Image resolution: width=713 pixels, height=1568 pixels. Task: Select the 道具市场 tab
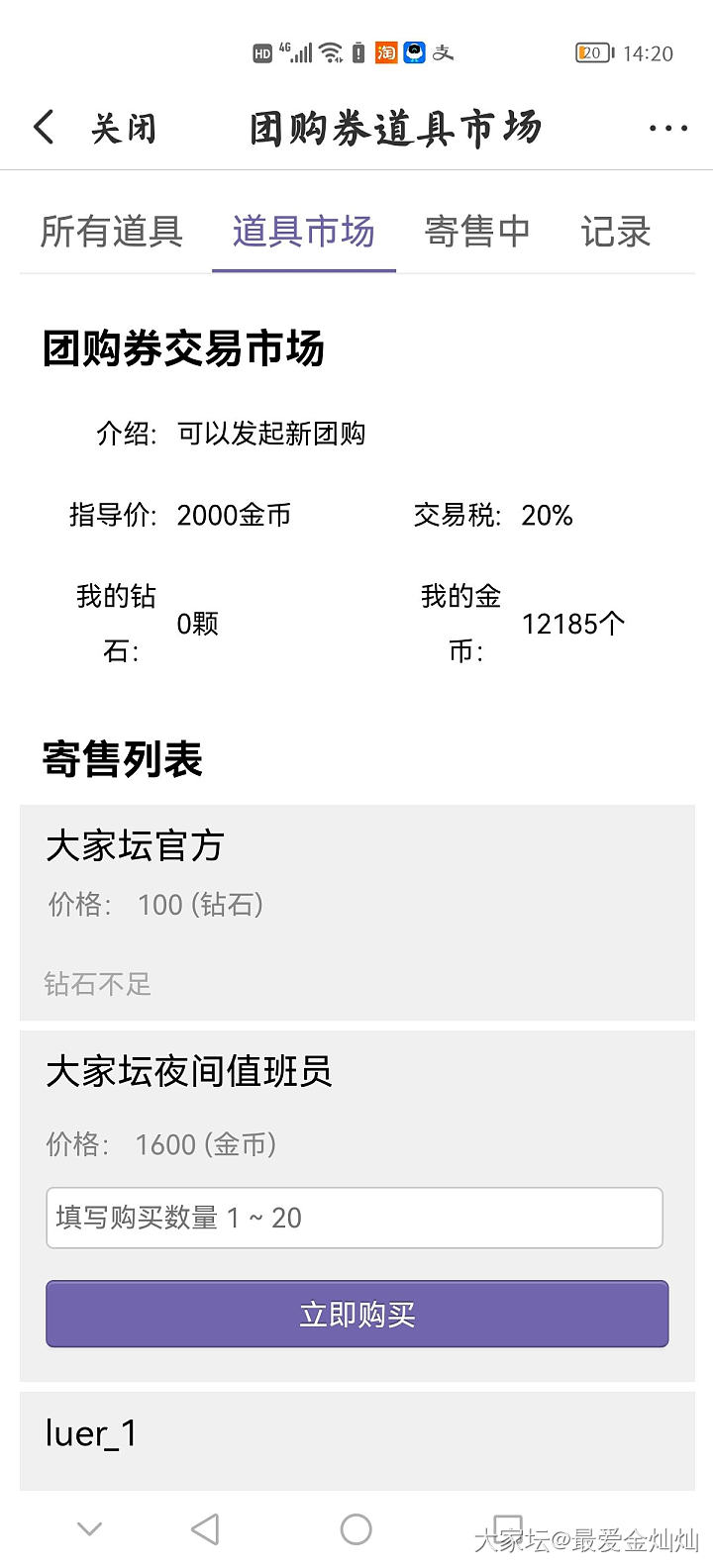303,232
